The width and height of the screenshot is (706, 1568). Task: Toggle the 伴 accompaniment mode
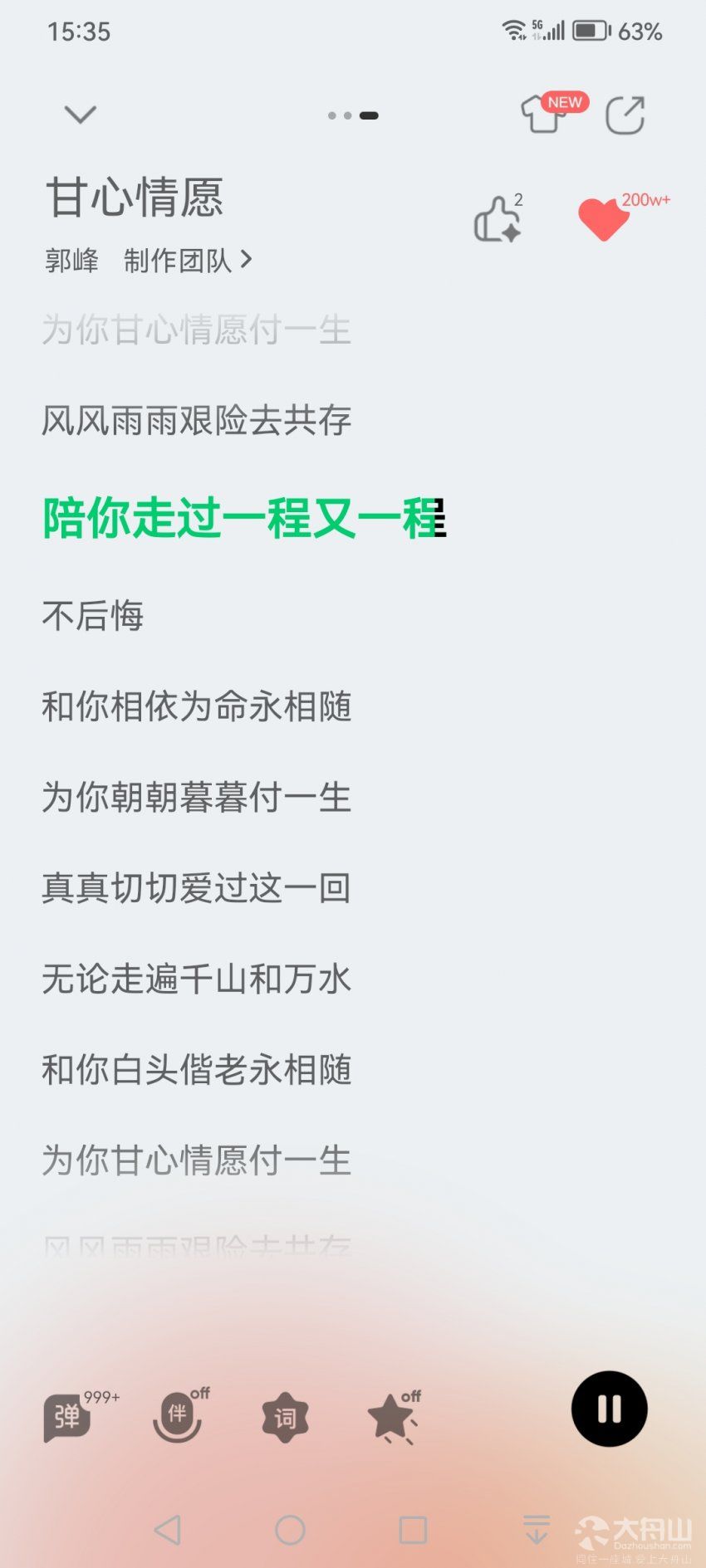pos(178,1415)
